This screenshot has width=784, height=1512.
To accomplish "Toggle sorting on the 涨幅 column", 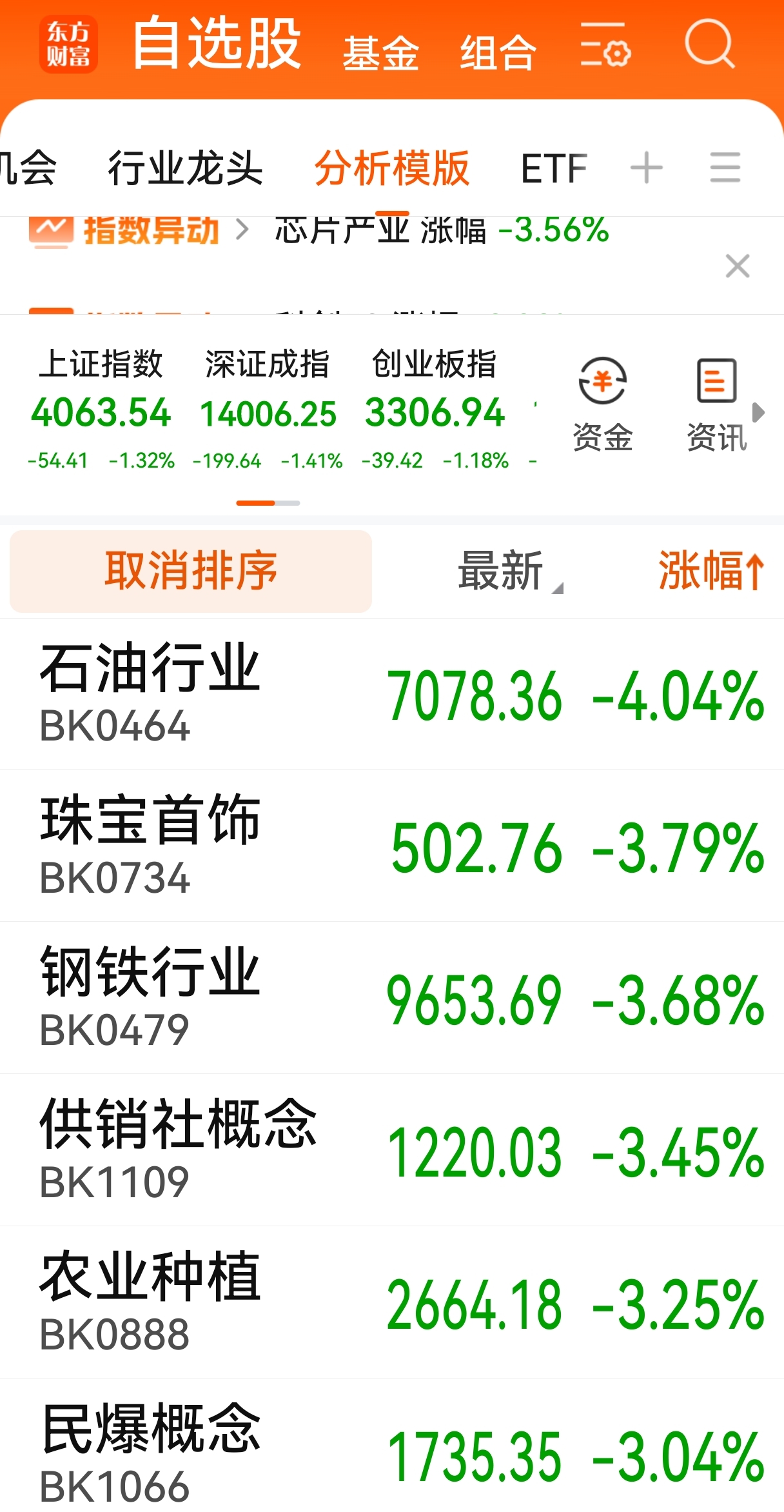I will (711, 571).
